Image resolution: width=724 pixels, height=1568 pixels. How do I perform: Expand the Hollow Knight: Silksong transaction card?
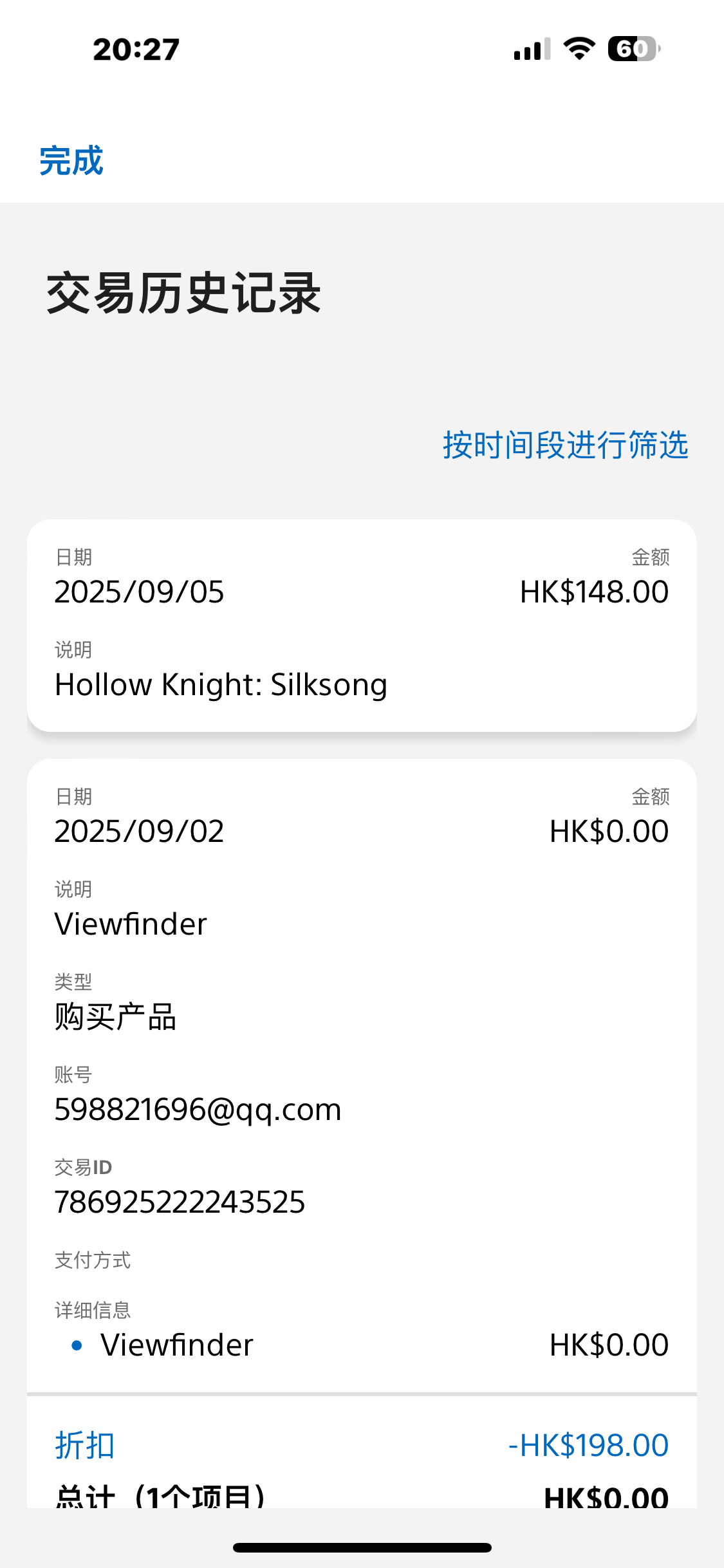pyautogui.click(x=362, y=625)
